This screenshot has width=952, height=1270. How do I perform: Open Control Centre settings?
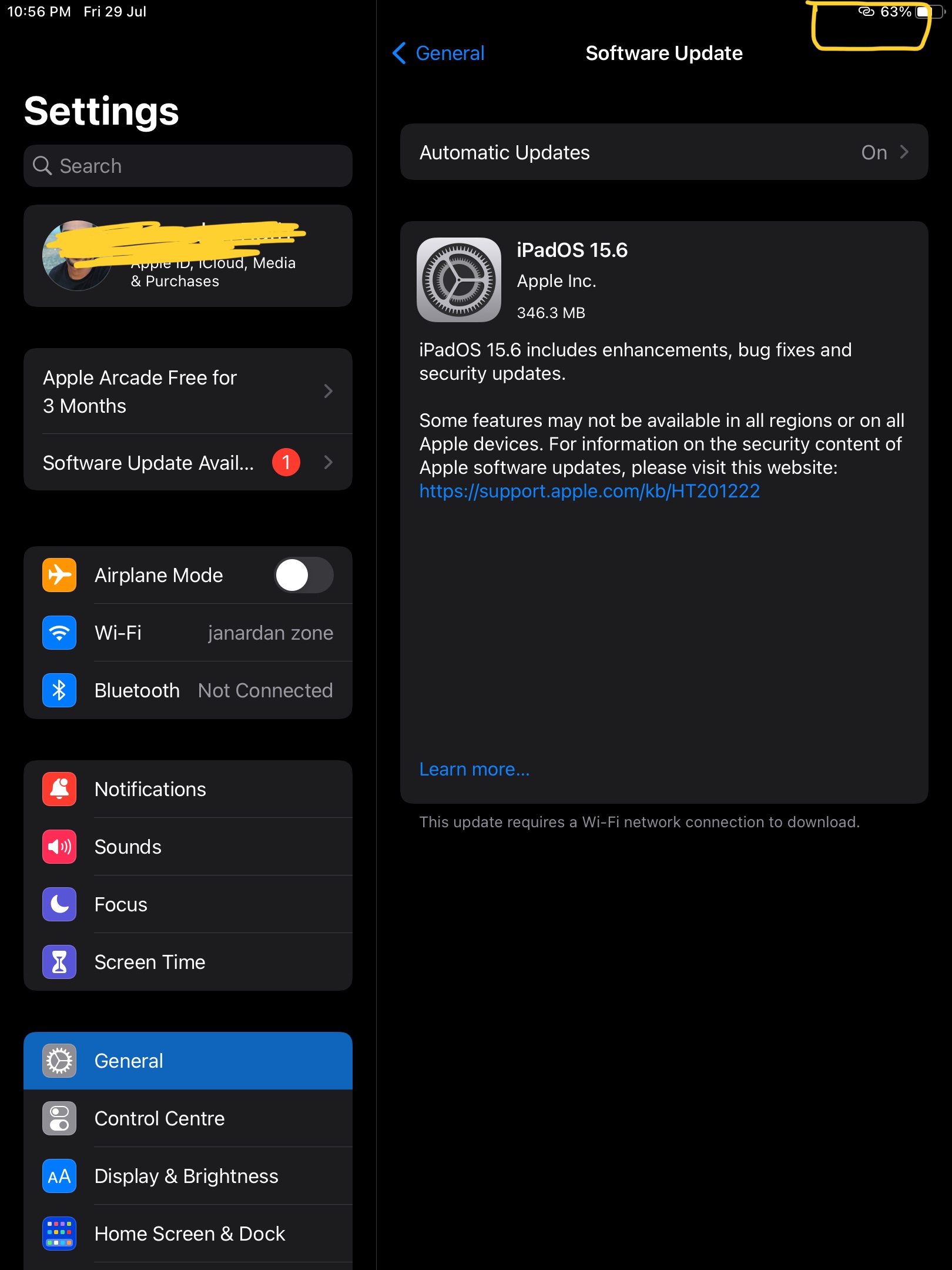point(188,1118)
